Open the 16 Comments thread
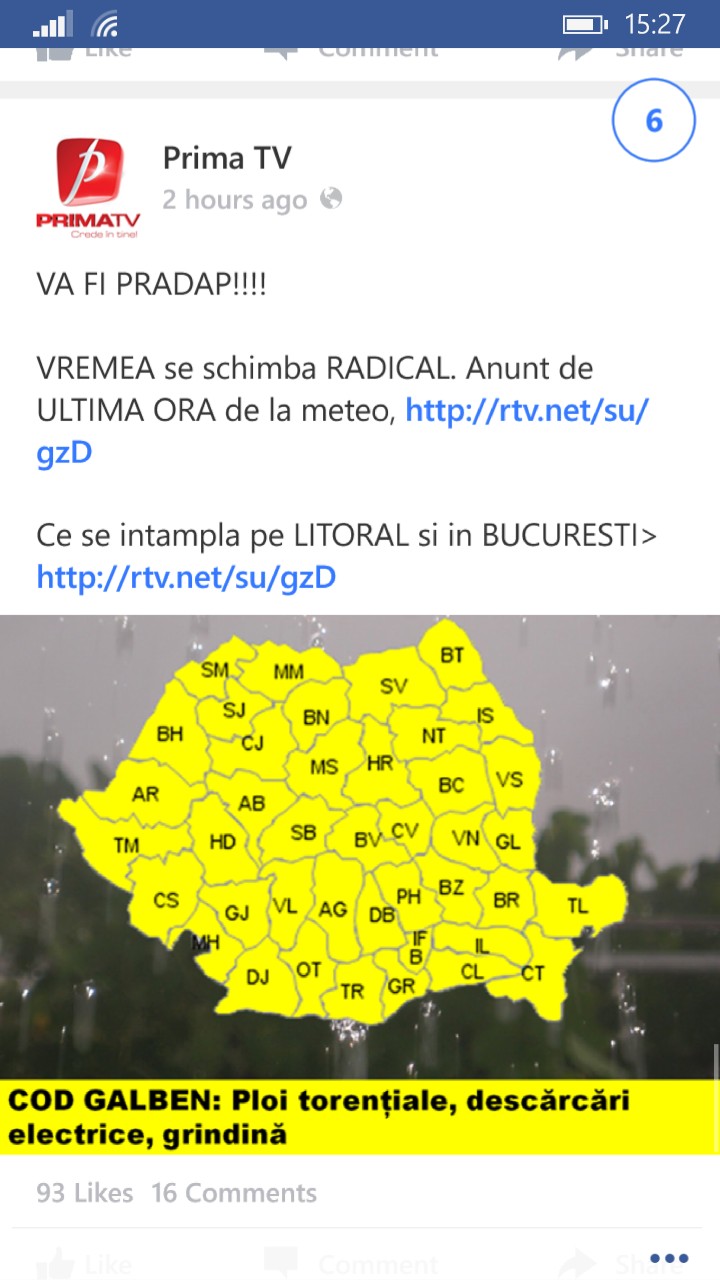 pos(234,1193)
